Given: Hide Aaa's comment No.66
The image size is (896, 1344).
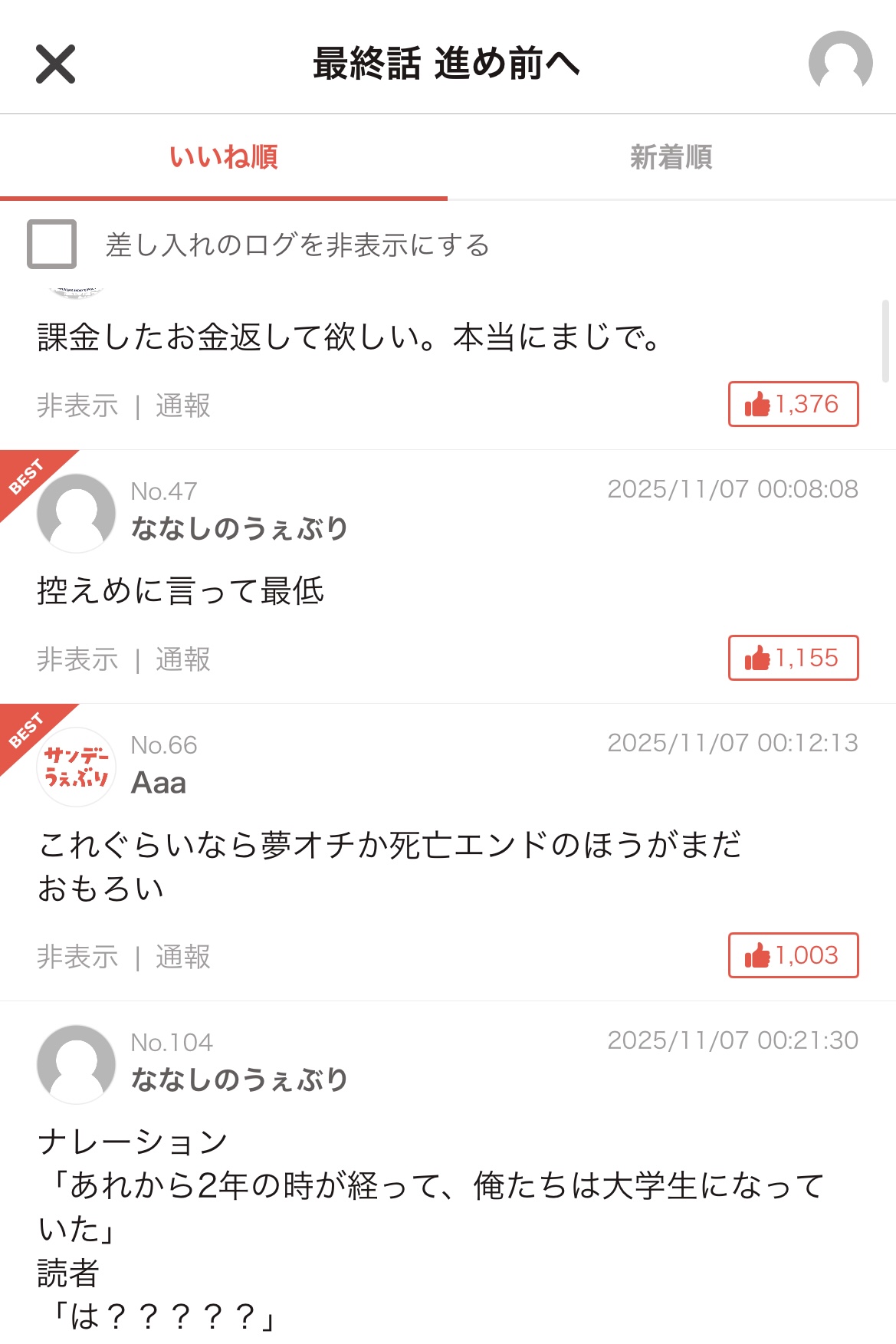Looking at the screenshot, I should 77,957.
